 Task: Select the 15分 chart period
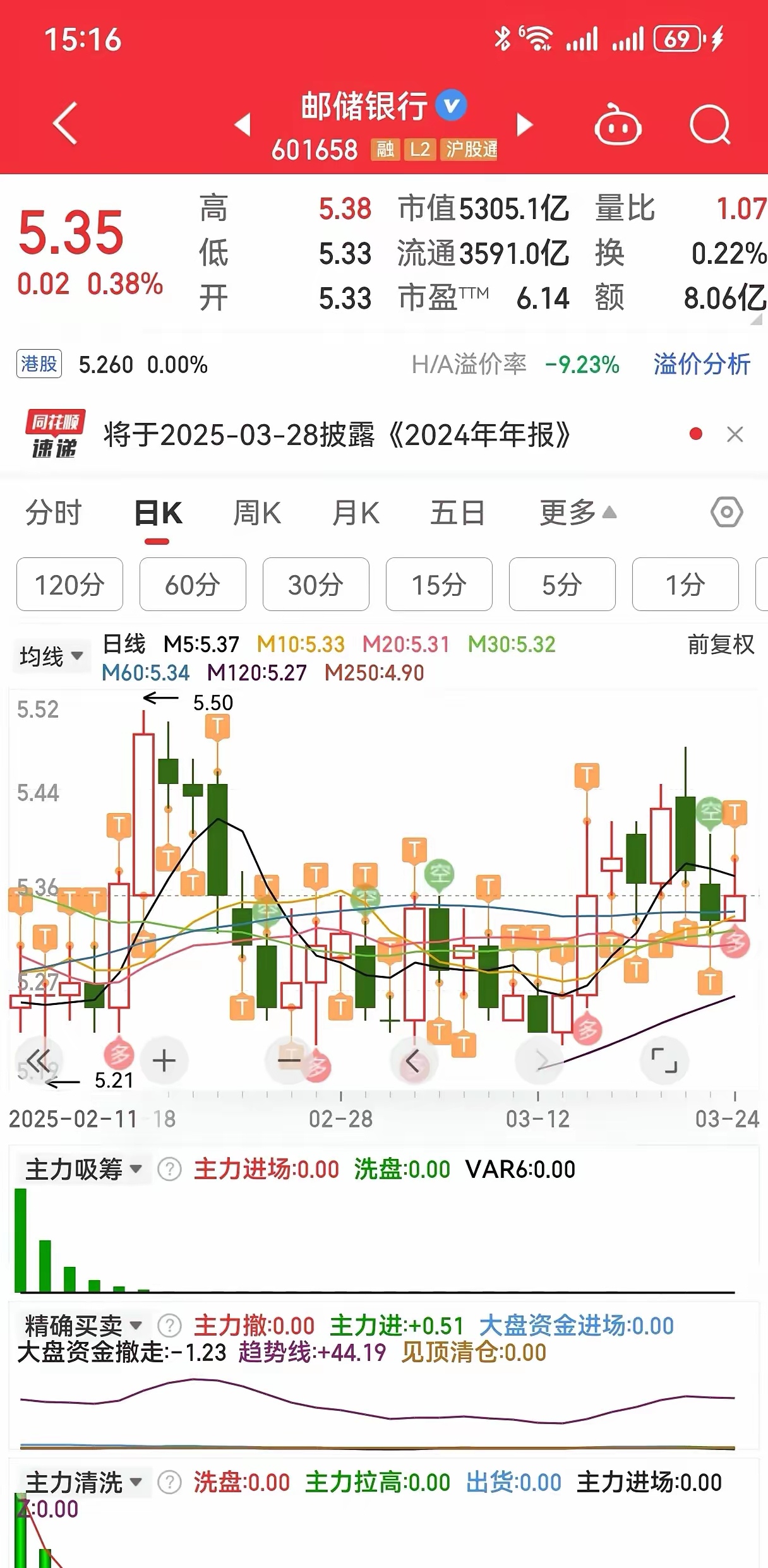pos(439,585)
